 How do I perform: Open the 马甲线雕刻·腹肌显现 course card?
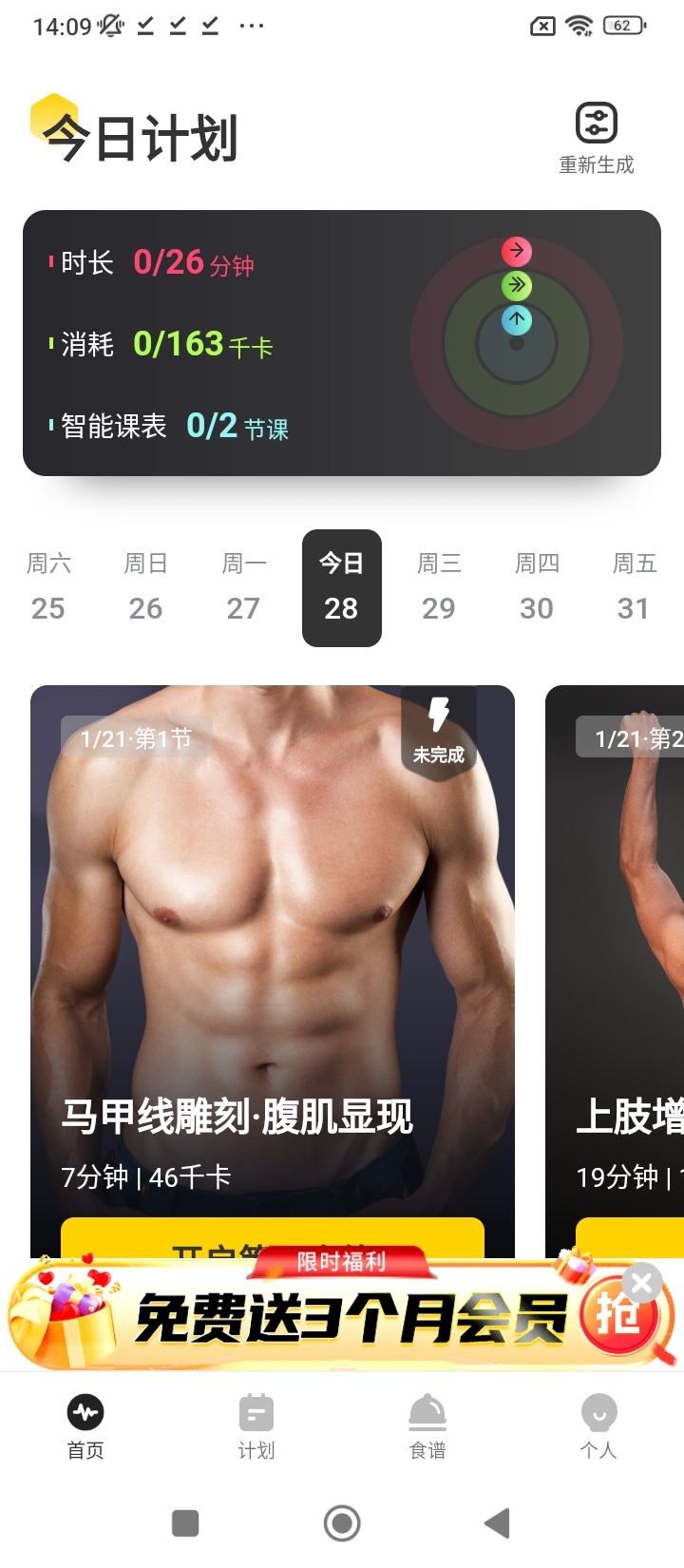(x=273, y=950)
